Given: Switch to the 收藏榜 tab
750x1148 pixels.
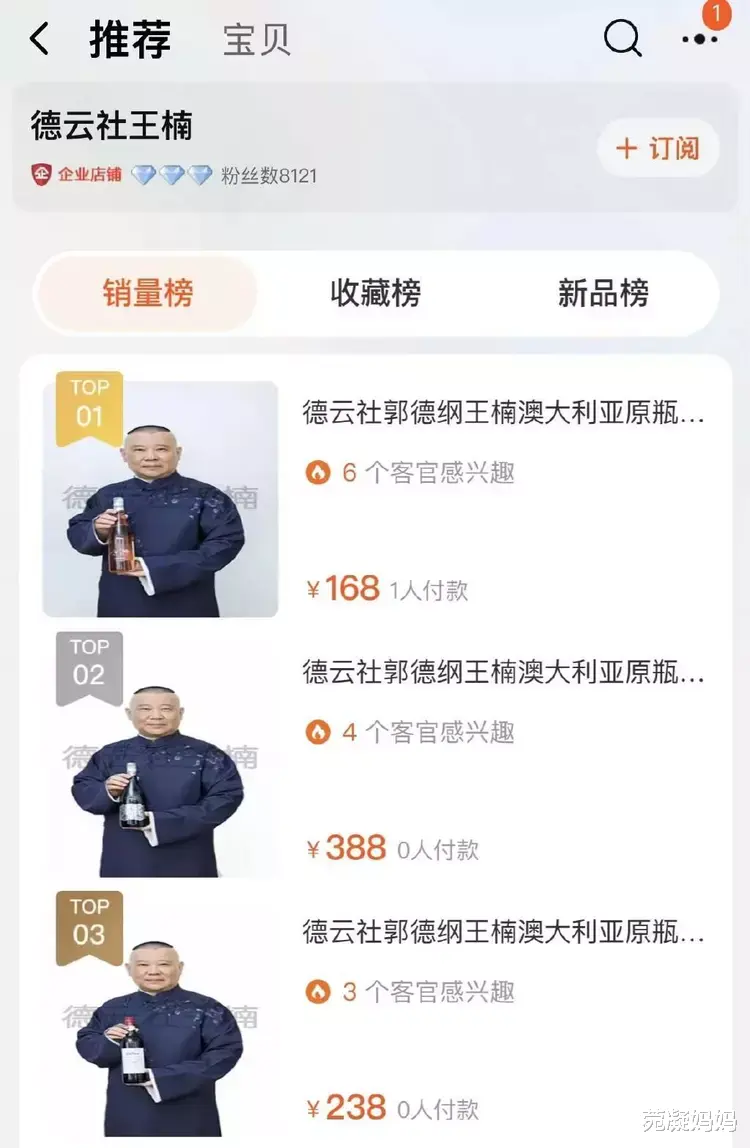Looking at the screenshot, I should 375,293.
